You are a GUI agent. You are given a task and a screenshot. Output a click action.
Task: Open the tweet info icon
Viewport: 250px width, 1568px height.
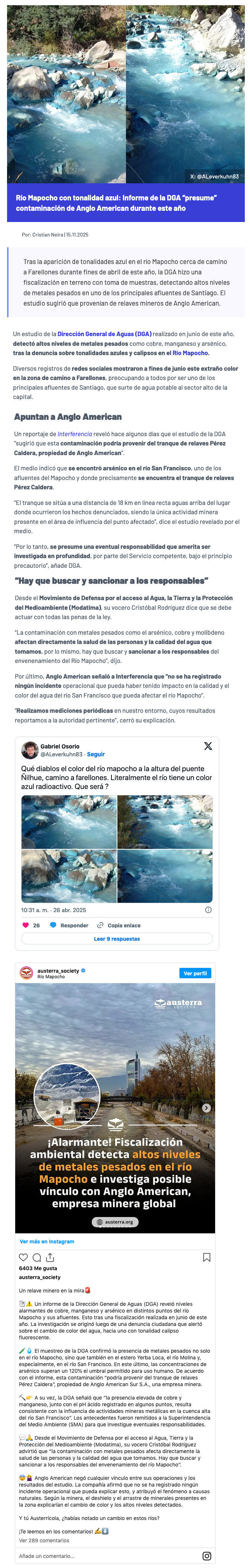click(x=208, y=910)
